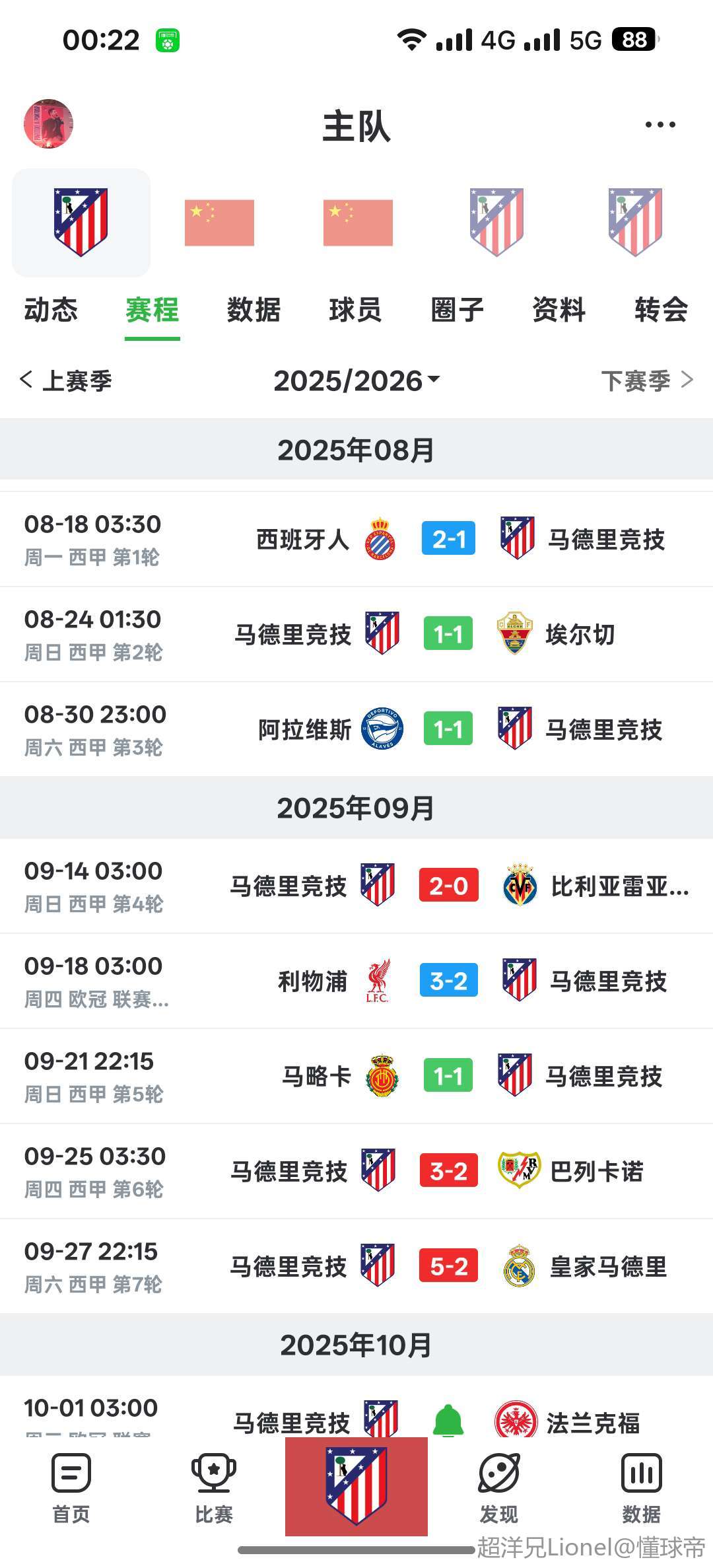Open the 利物浦 3-2 马德里竞技 match
Screen dimensions: 713x1568
[356, 981]
